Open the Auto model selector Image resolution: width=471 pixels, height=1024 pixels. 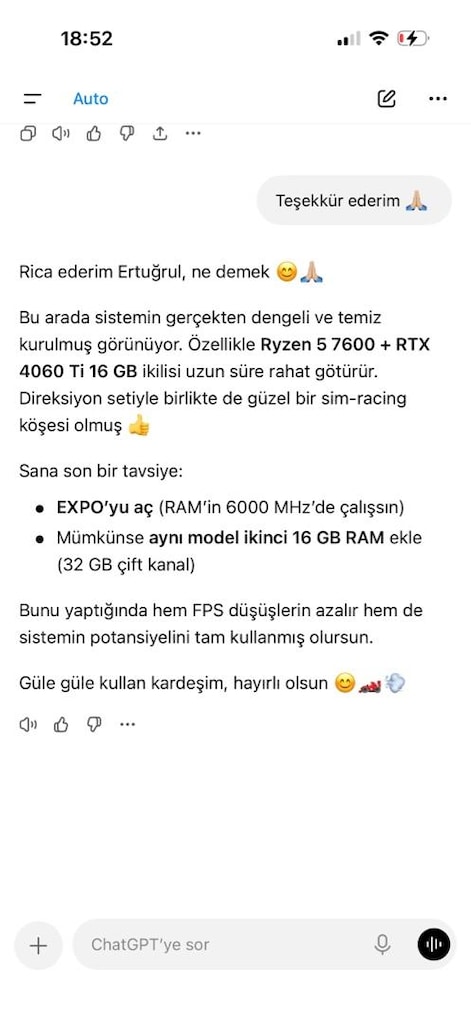click(90, 99)
